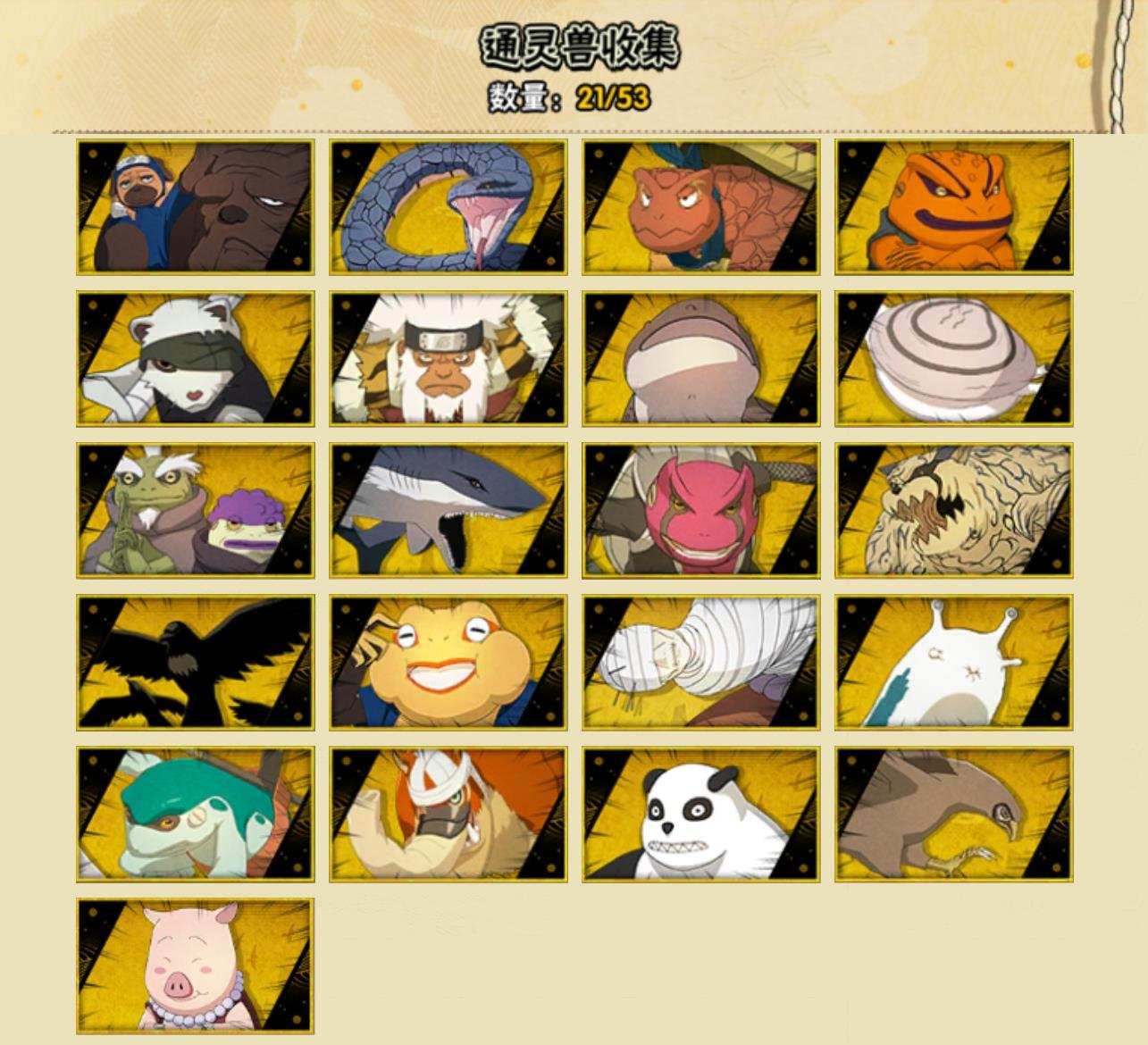Tap the red toad with blue vest card
The width and height of the screenshot is (1148, 1045).
tap(700, 207)
